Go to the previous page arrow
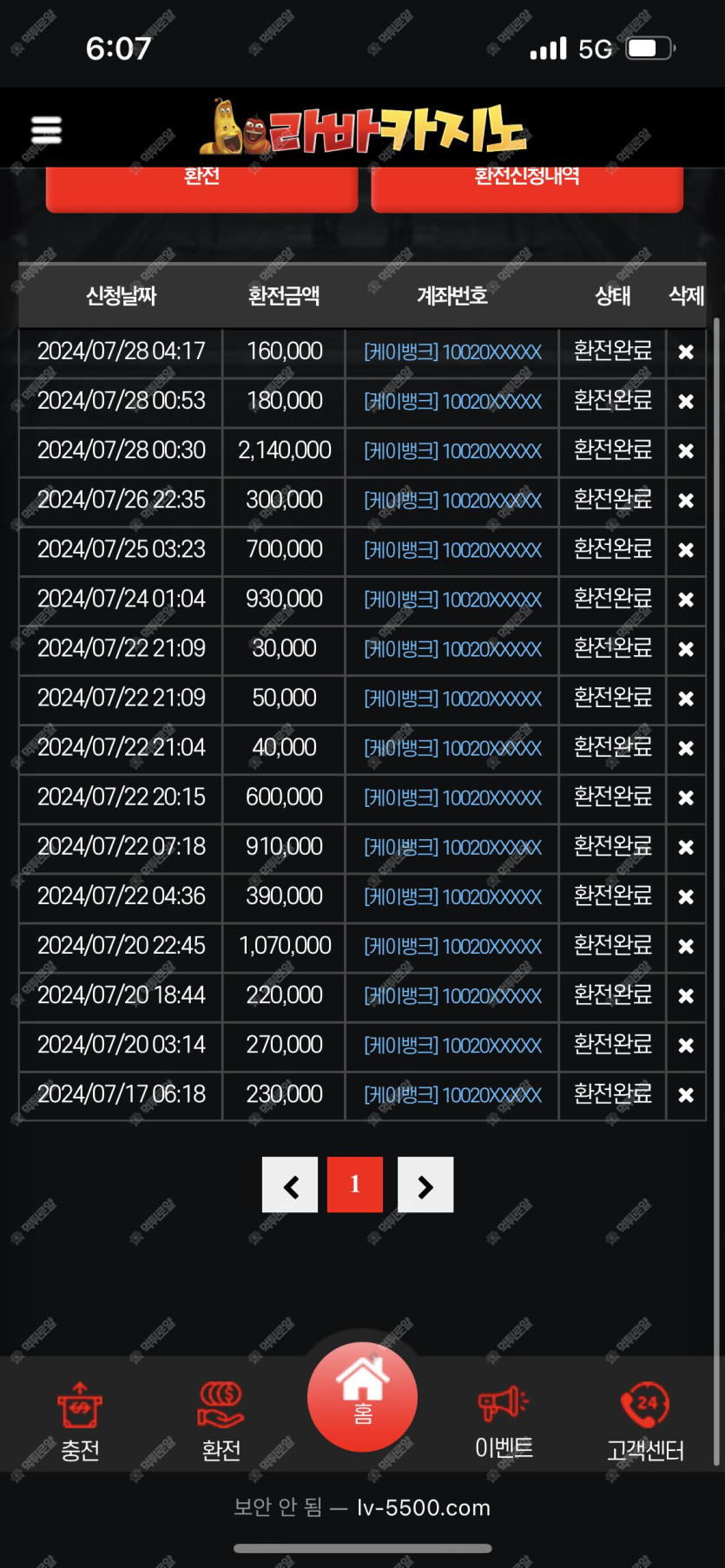This screenshot has width=725, height=1568. tap(290, 1184)
